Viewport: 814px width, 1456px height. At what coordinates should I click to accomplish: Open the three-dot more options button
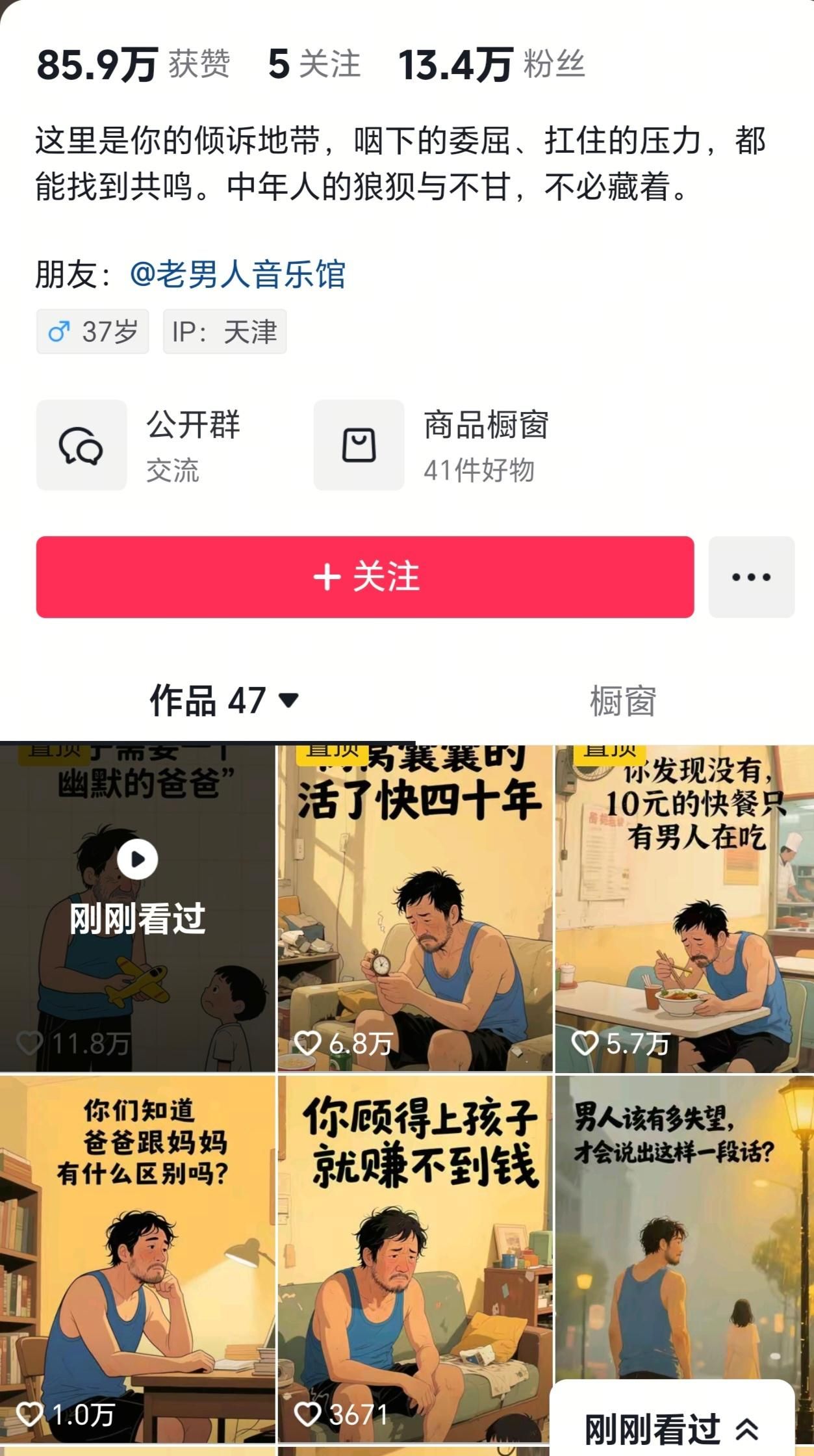click(x=751, y=577)
